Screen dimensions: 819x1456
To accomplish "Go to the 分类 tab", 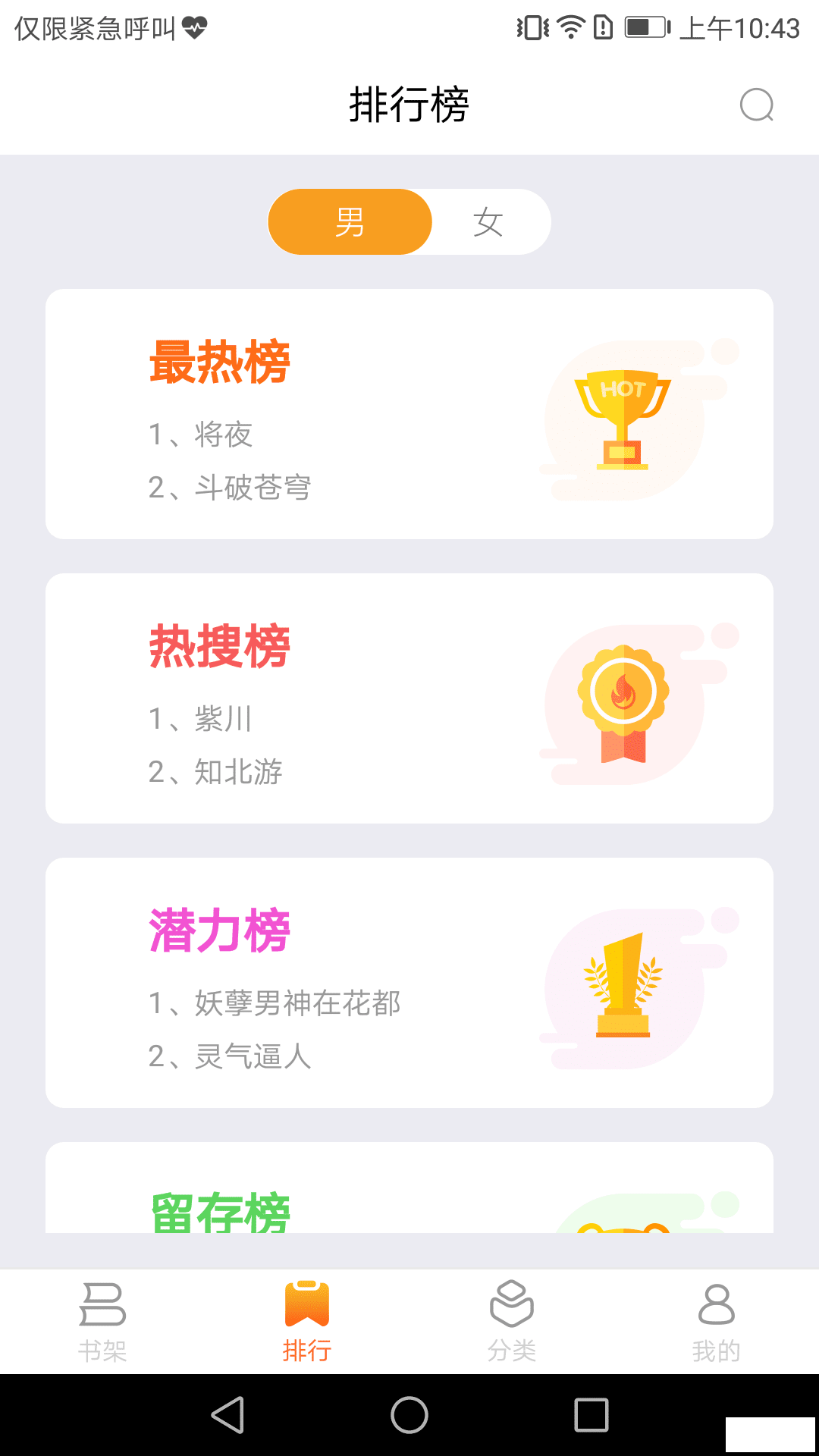I will pyautogui.click(x=512, y=1321).
